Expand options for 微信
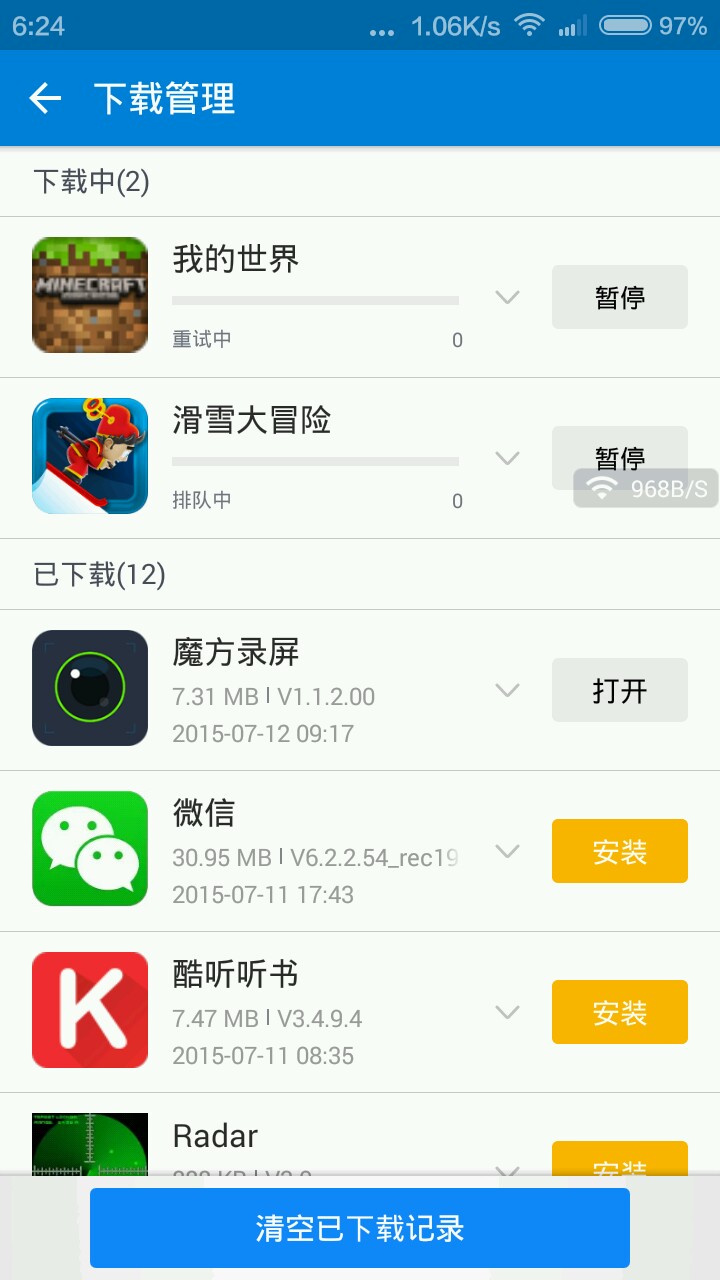 pyautogui.click(x=508, y=851)
